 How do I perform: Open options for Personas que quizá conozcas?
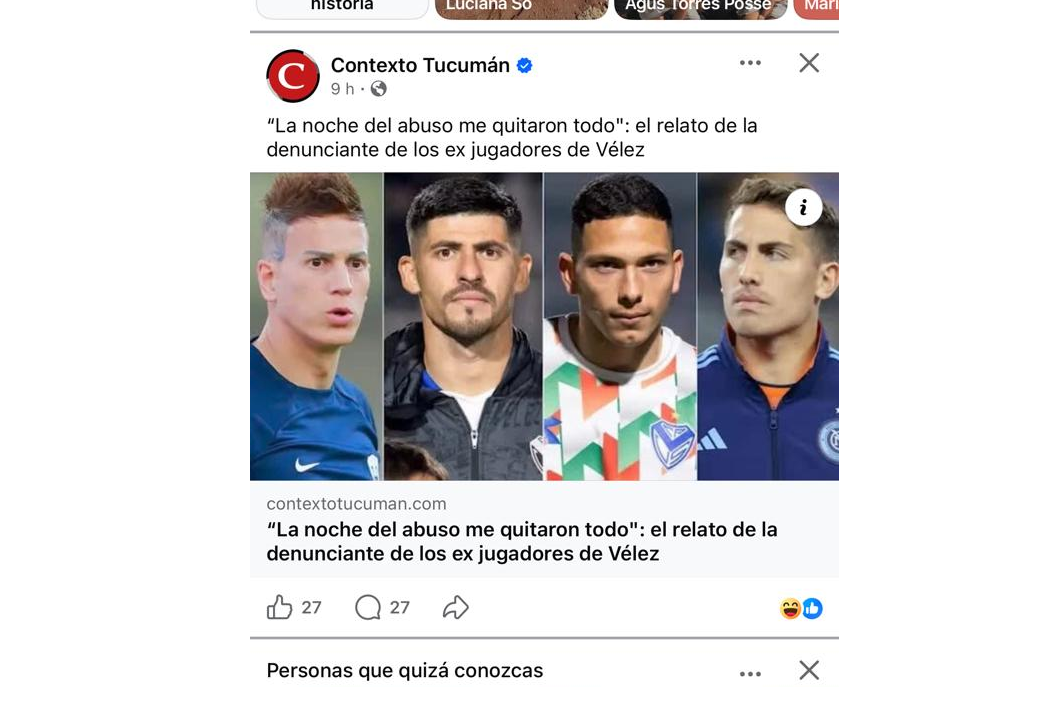coord(750,673)
